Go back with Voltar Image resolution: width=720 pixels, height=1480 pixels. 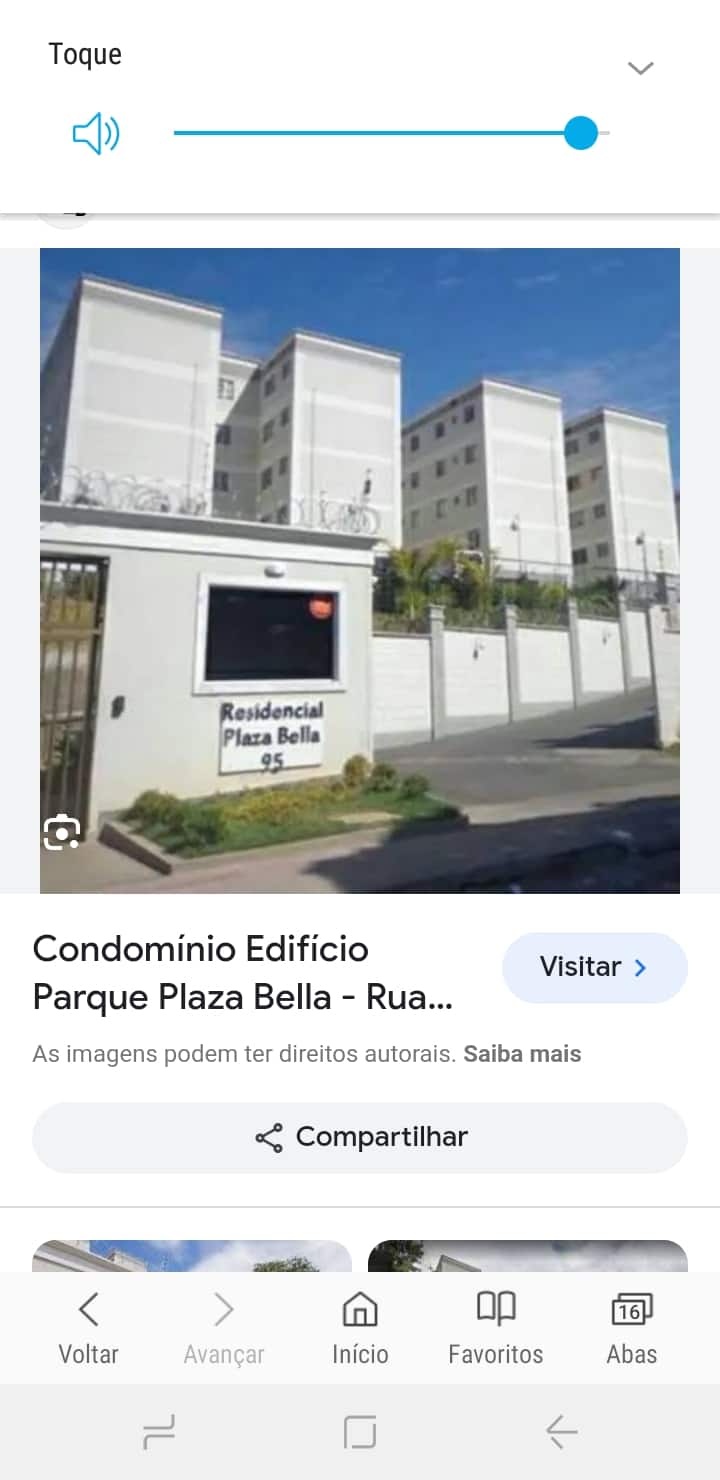[x=88, y=1328]
